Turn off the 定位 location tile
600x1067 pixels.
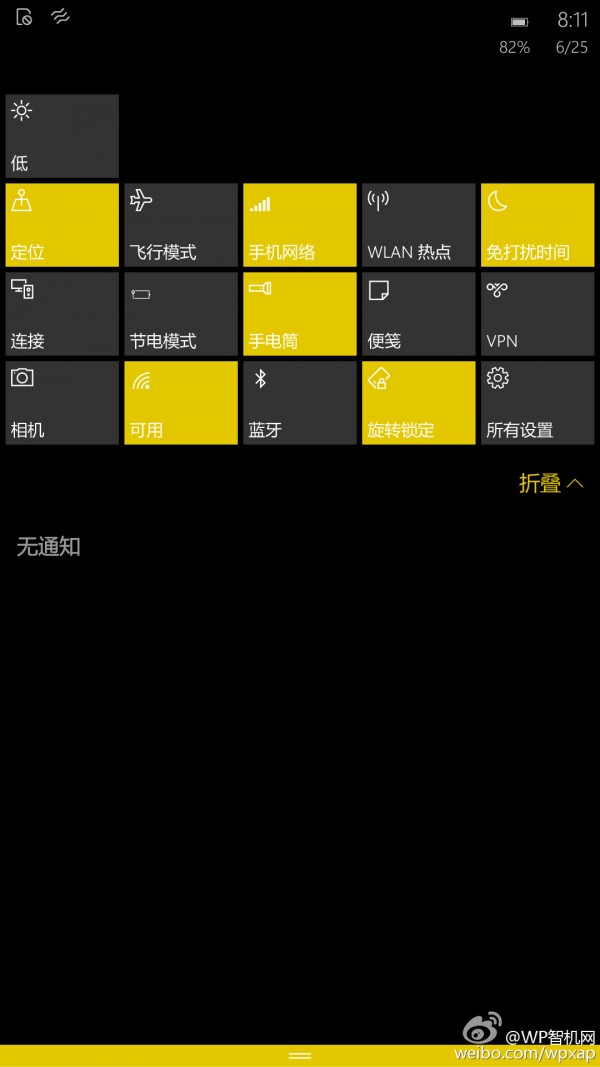click(x=62, y=225)
